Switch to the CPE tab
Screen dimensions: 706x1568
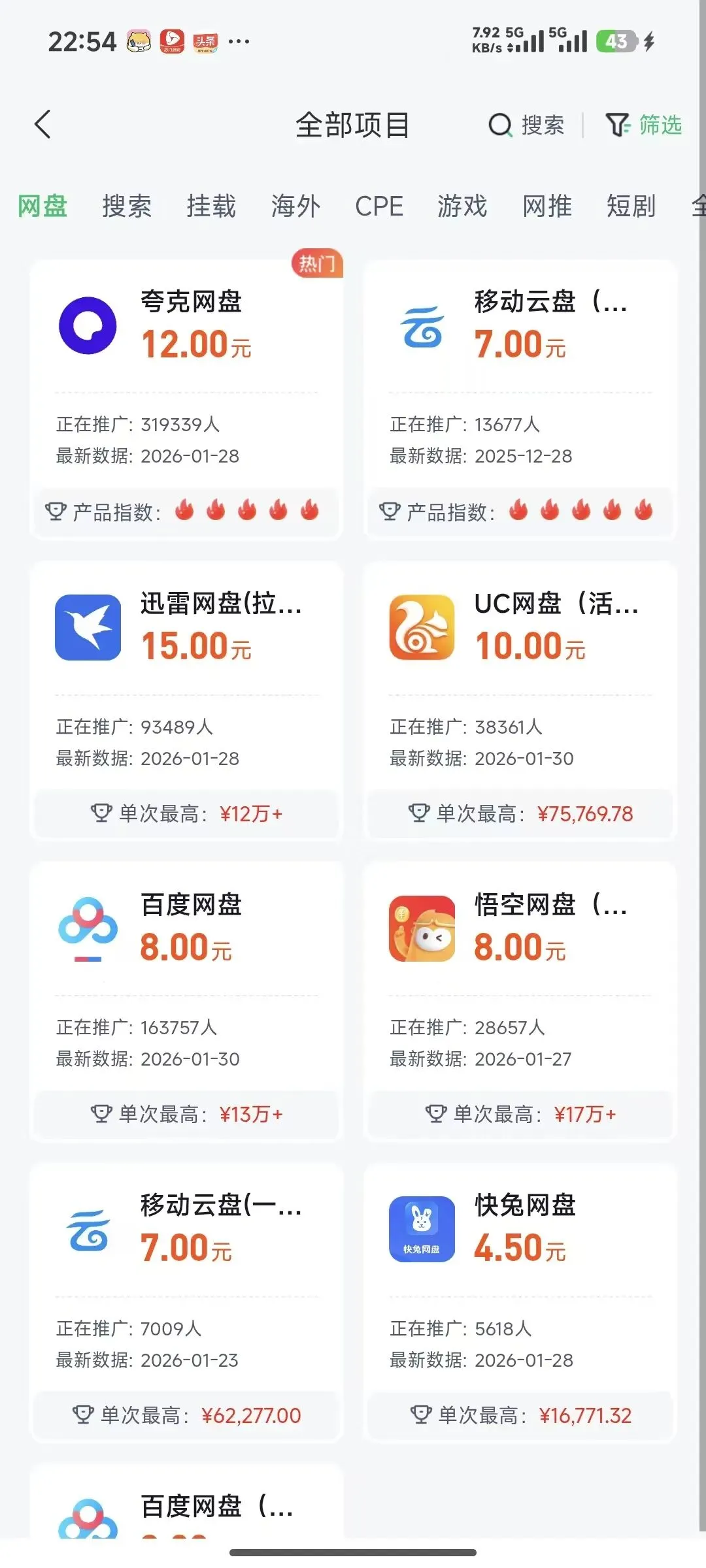pos(379,206)
